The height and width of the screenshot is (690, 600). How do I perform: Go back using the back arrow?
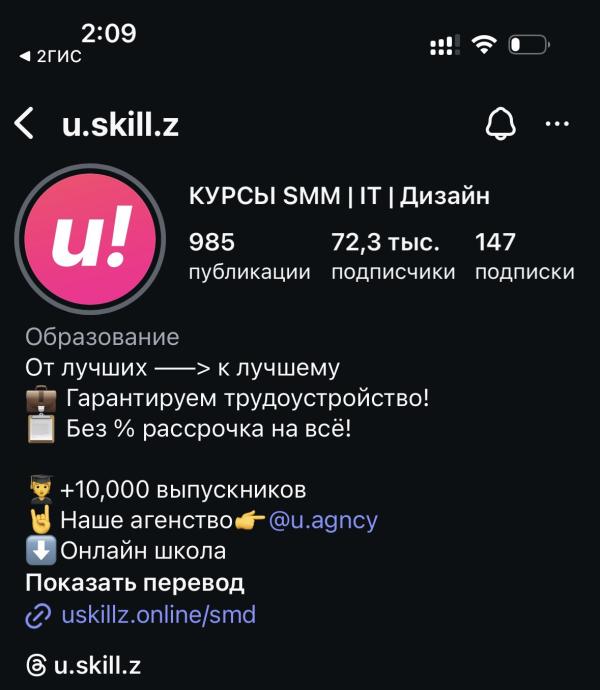24,124
